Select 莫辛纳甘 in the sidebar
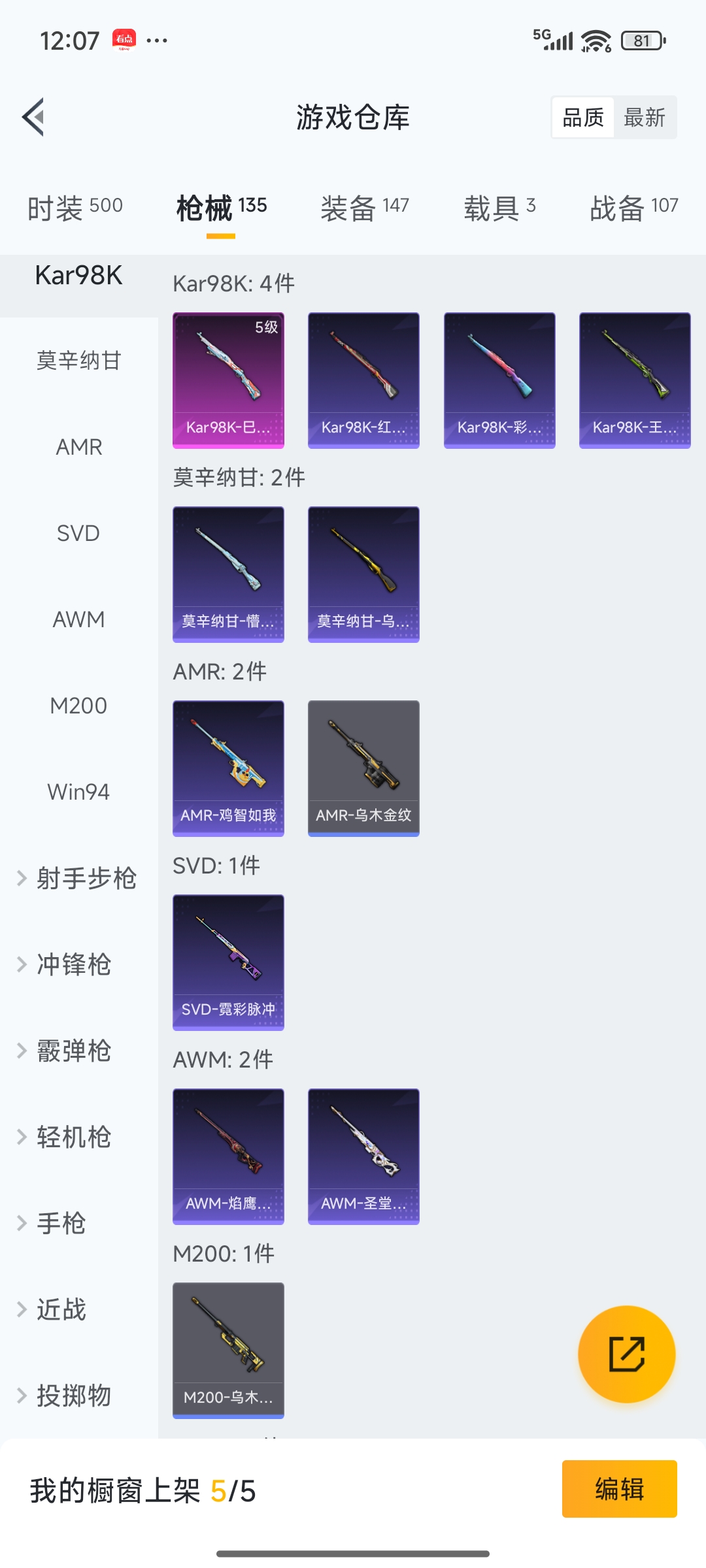 click(78, 361)
